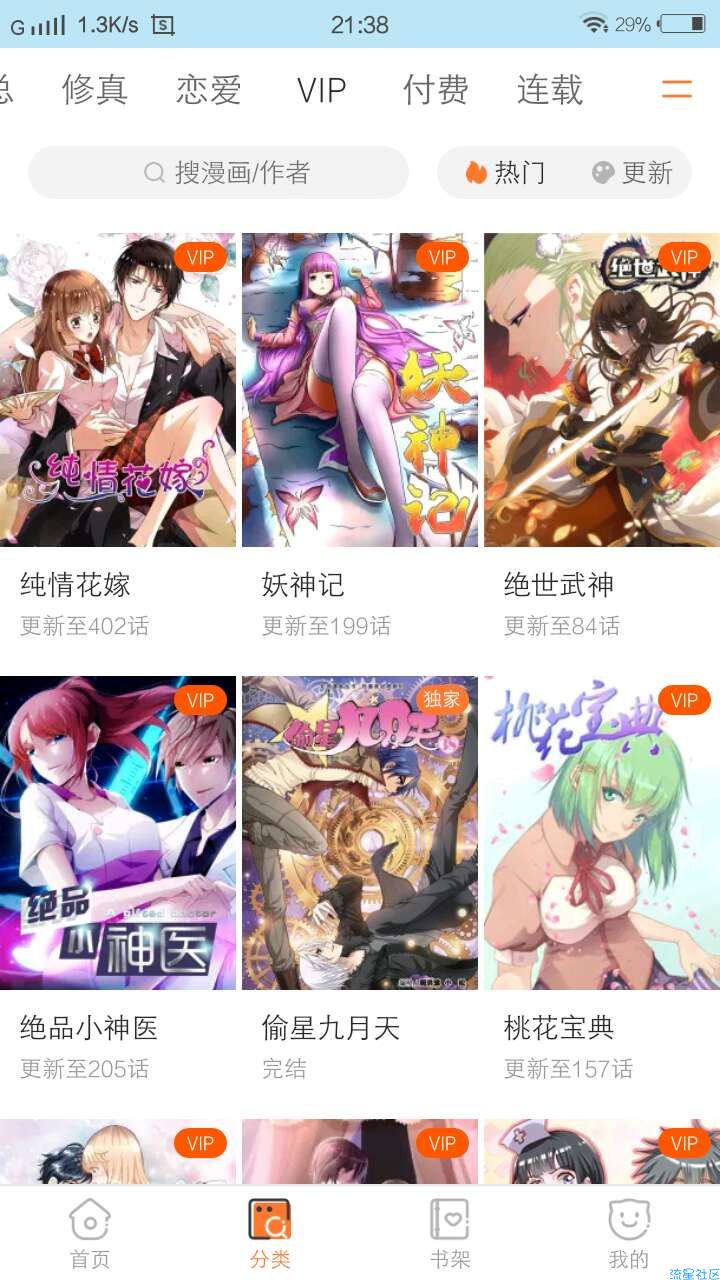
Task: Tap the 搜漫画/作者 search box
Action: pos(218,173)
